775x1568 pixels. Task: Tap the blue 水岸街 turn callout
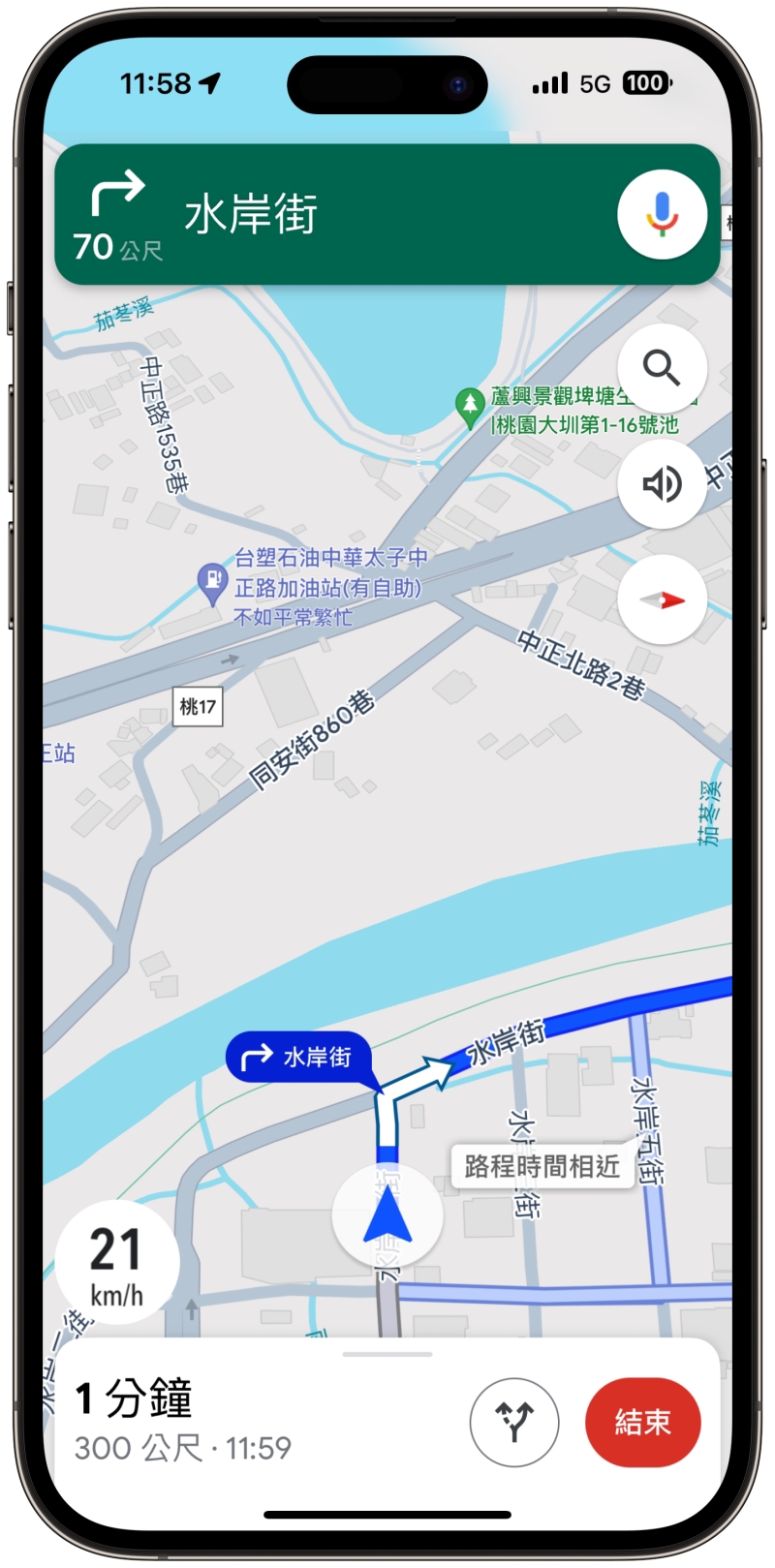tap(300, 1057)
